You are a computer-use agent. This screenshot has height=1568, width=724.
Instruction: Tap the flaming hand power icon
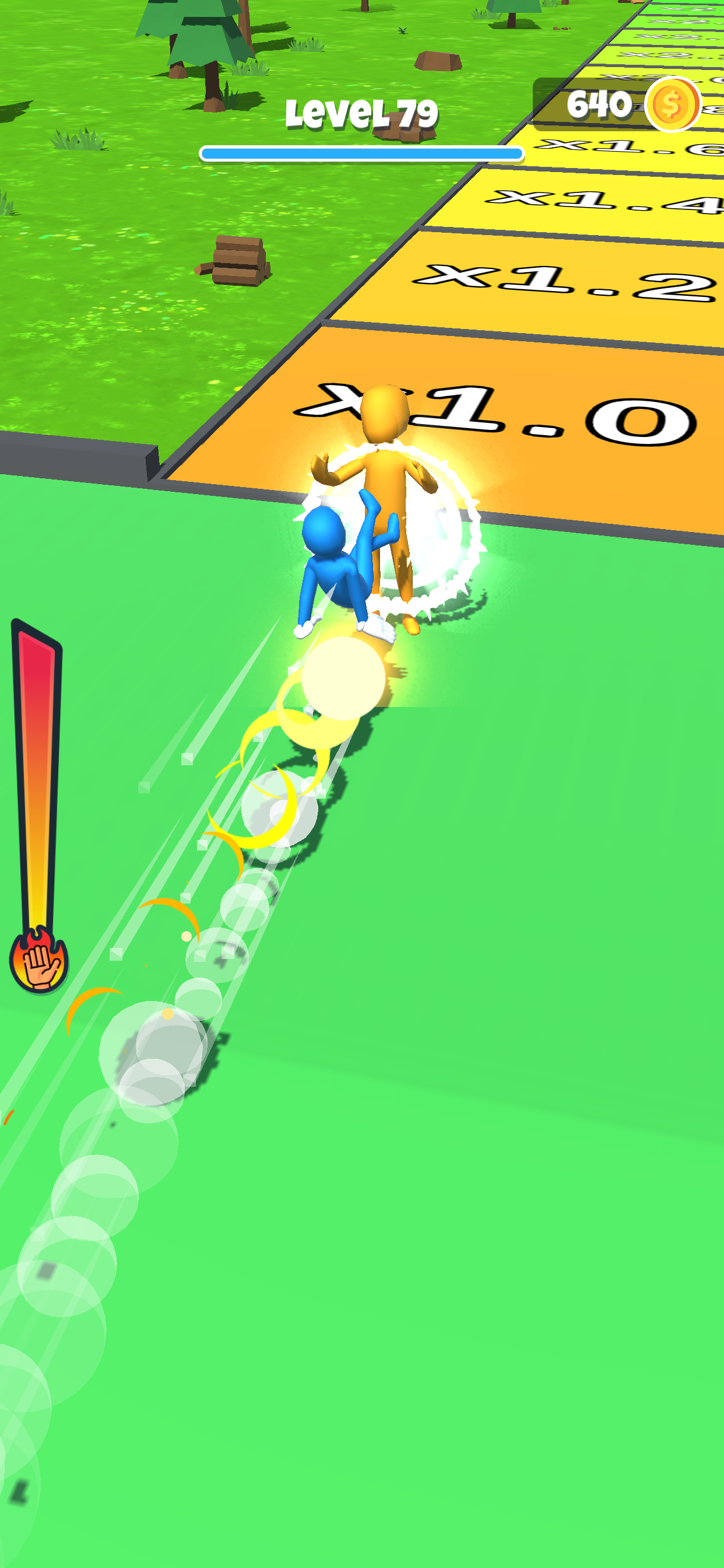(x=38, y=961)
